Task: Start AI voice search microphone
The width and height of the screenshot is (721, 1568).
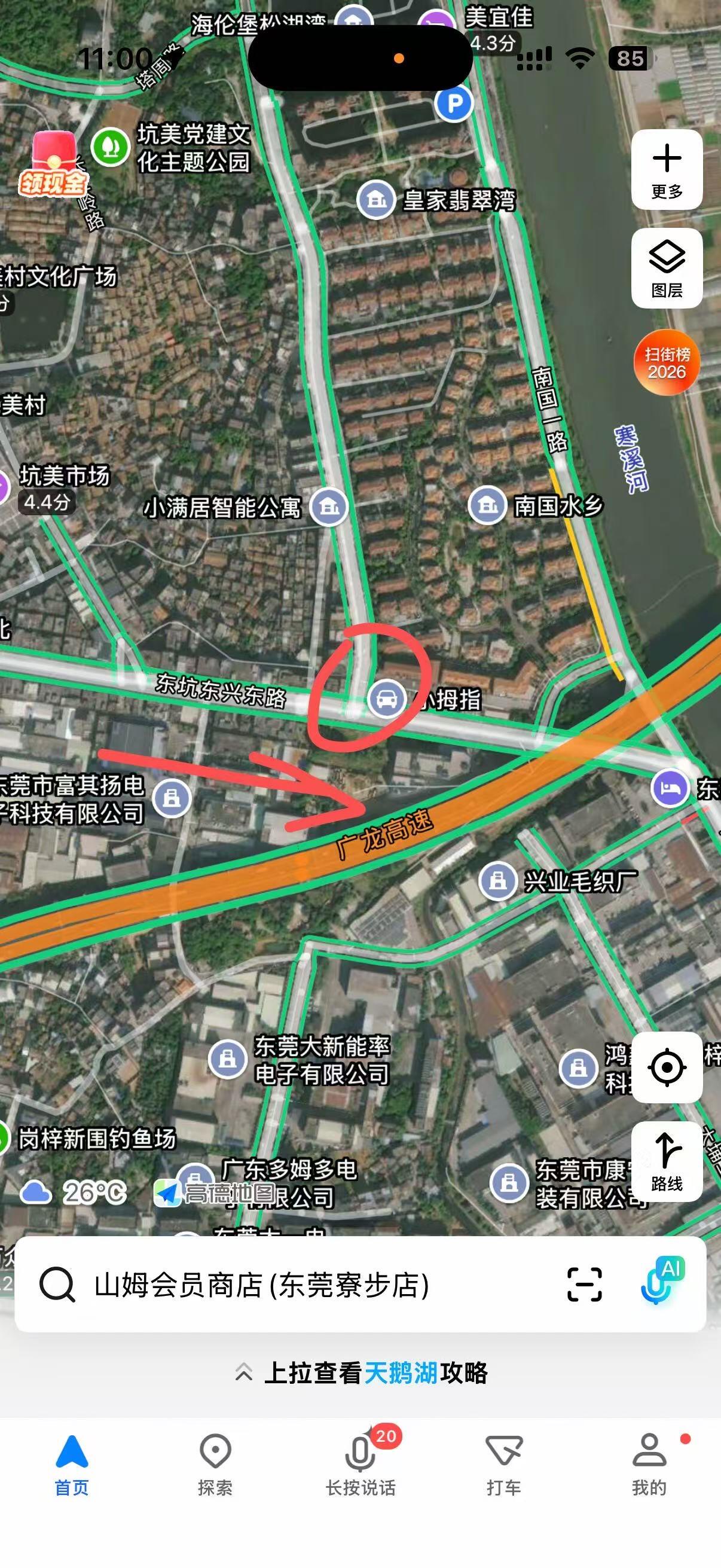Action: 661,1282
